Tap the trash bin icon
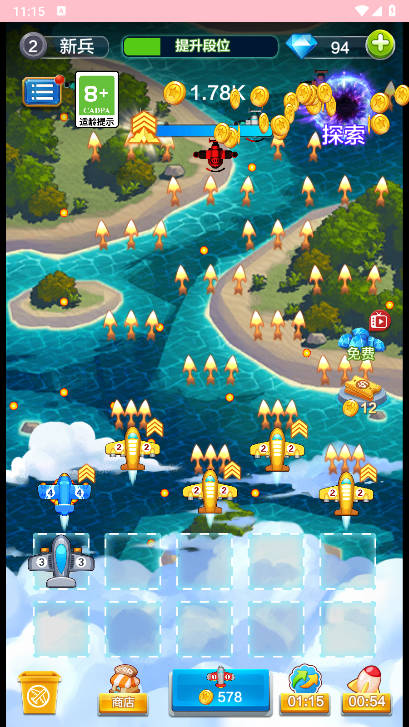Viewport: 409px width, 727px height. tap(39, 692)
